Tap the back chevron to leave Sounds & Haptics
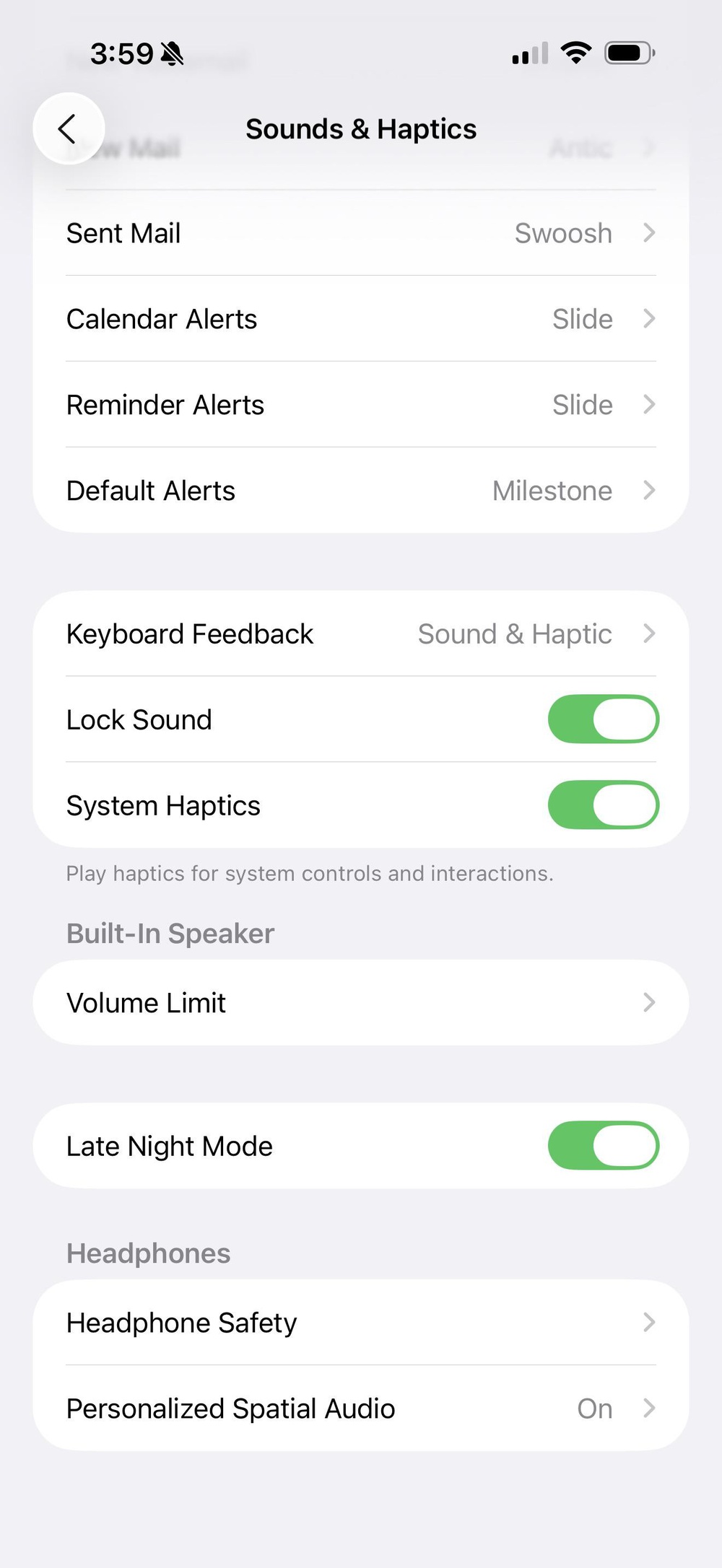722x1568 pixels. pyautogui.click(x=69, y=129)
